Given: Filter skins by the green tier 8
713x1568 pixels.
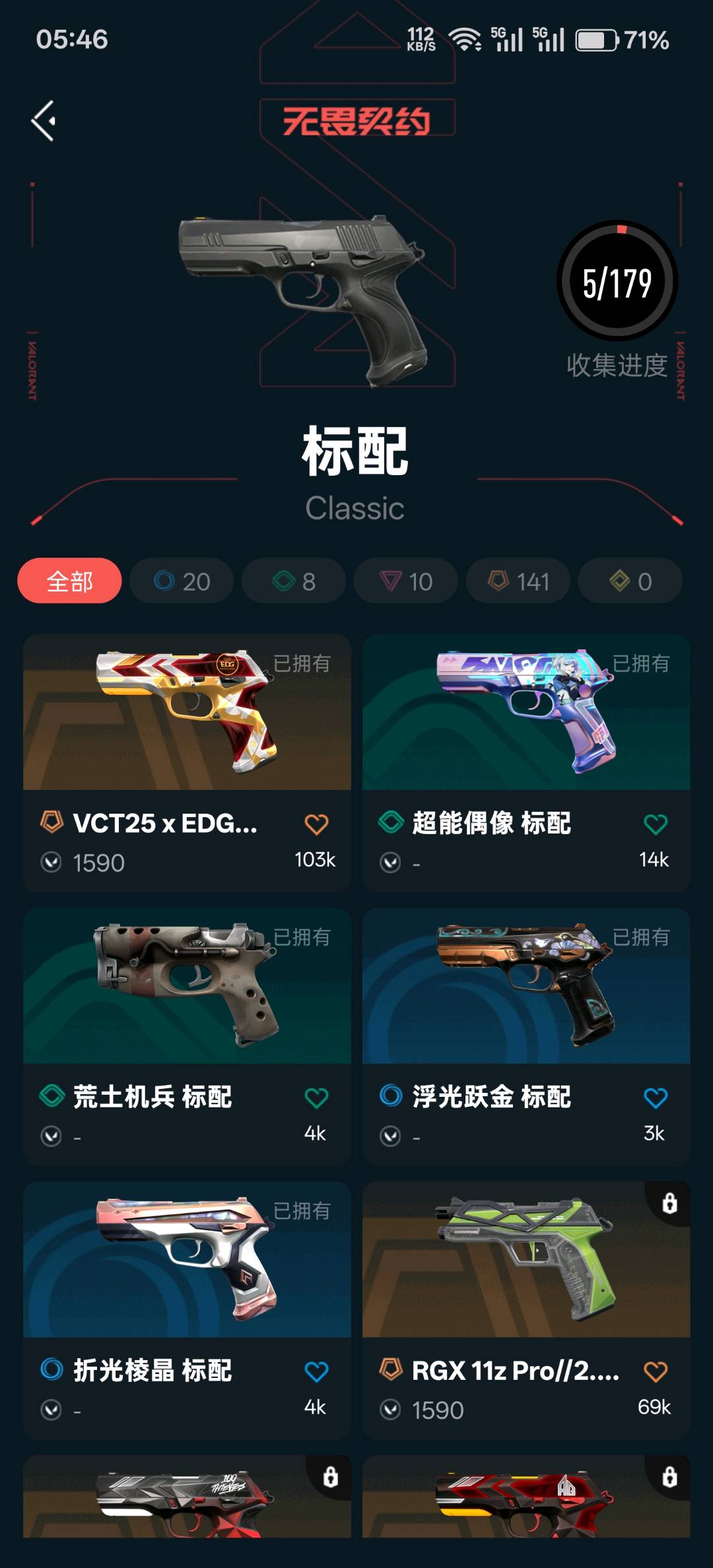Looking at the screenshot, I should [294, 581].
